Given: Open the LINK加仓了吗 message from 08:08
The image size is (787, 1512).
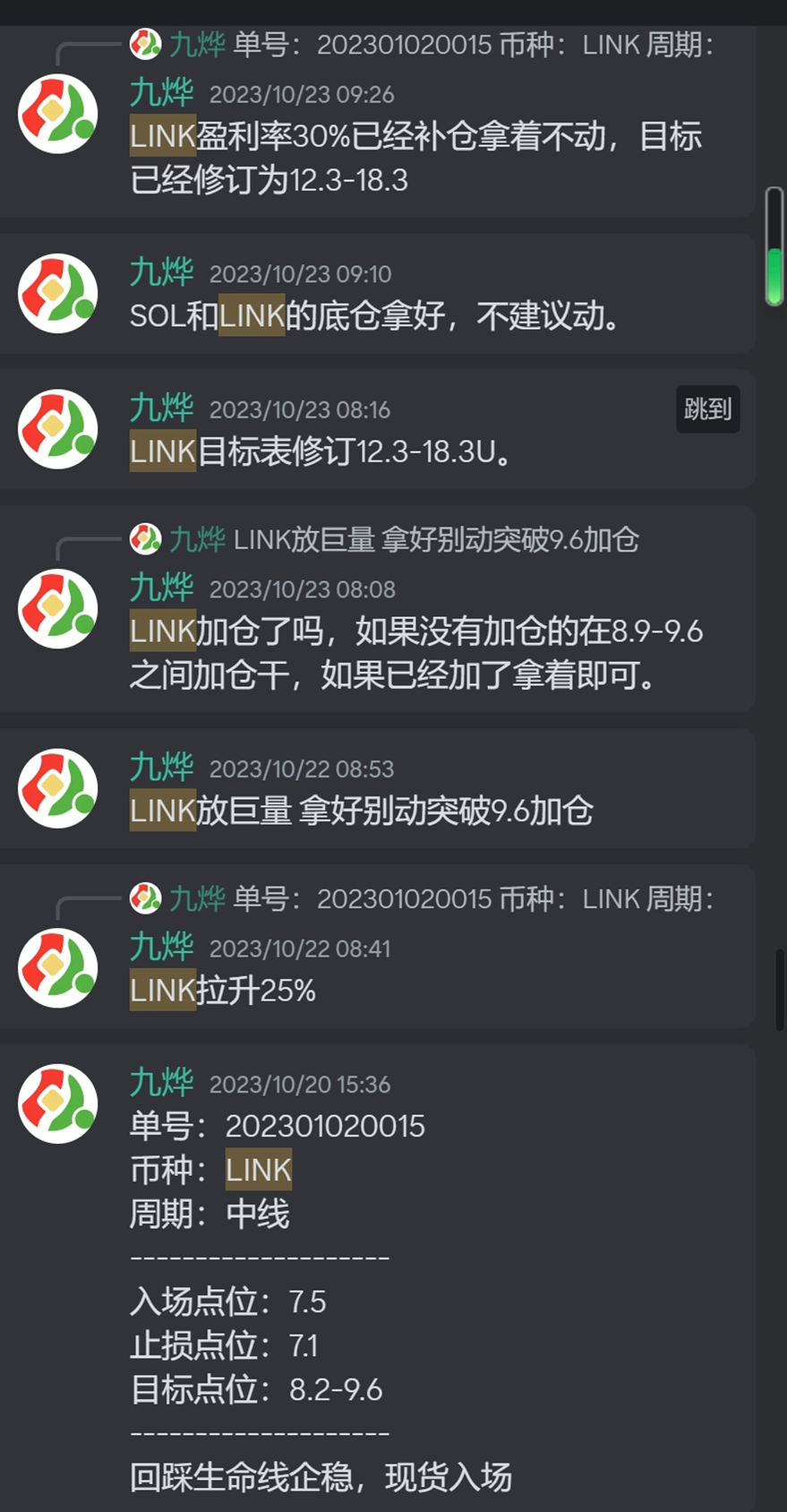Looking at the screenshot, I should [415, 653].
